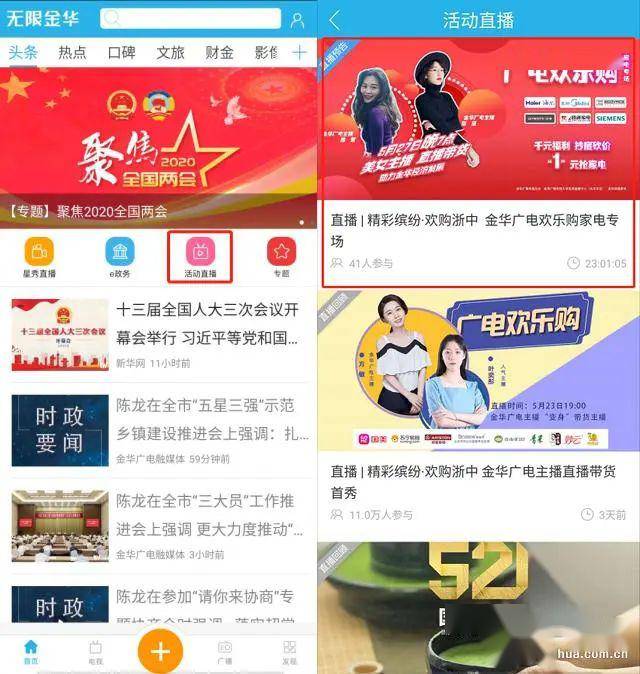Switch to the 口碑 tab
640x674 pixels.
[121, 52]
